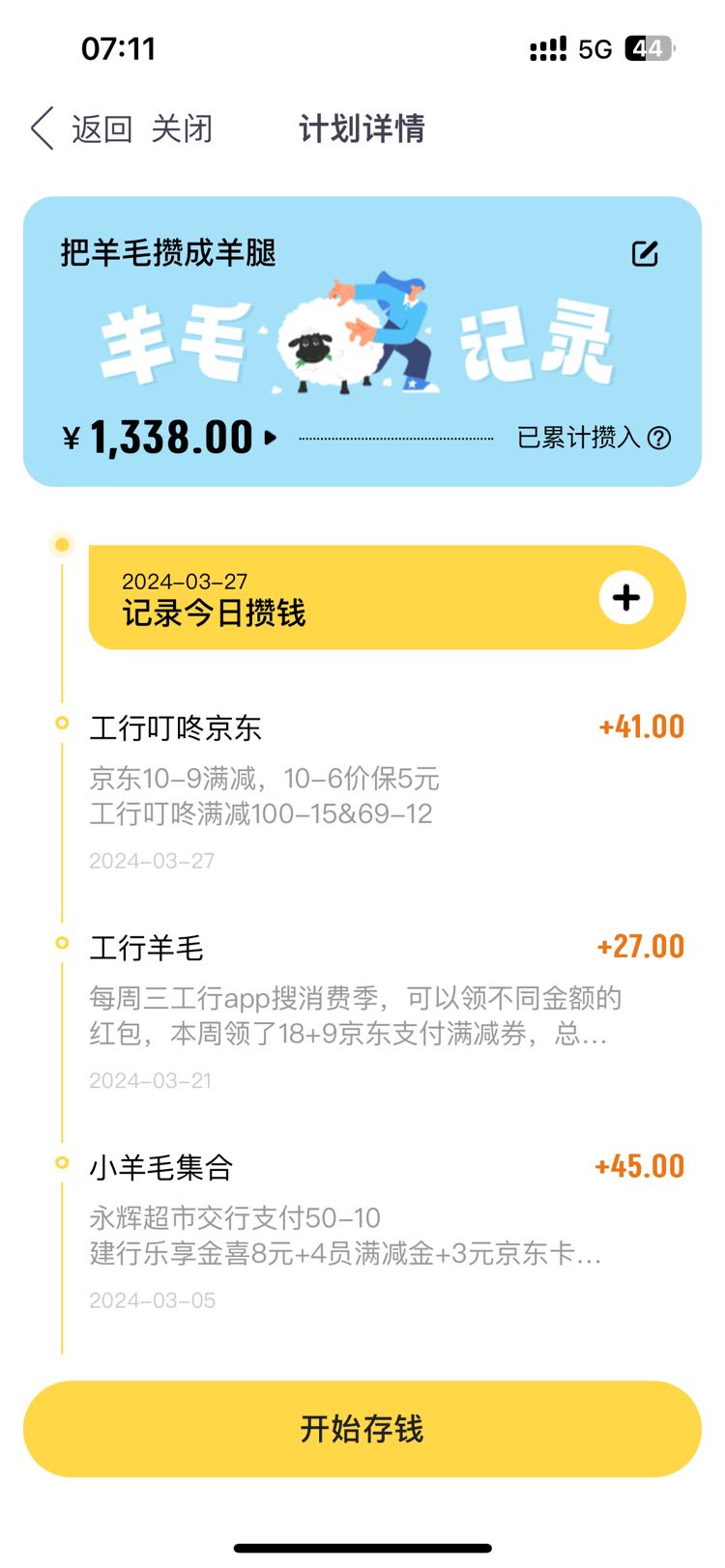
Task: Edit the plan name with pencil icon
Action: (645, 253)
